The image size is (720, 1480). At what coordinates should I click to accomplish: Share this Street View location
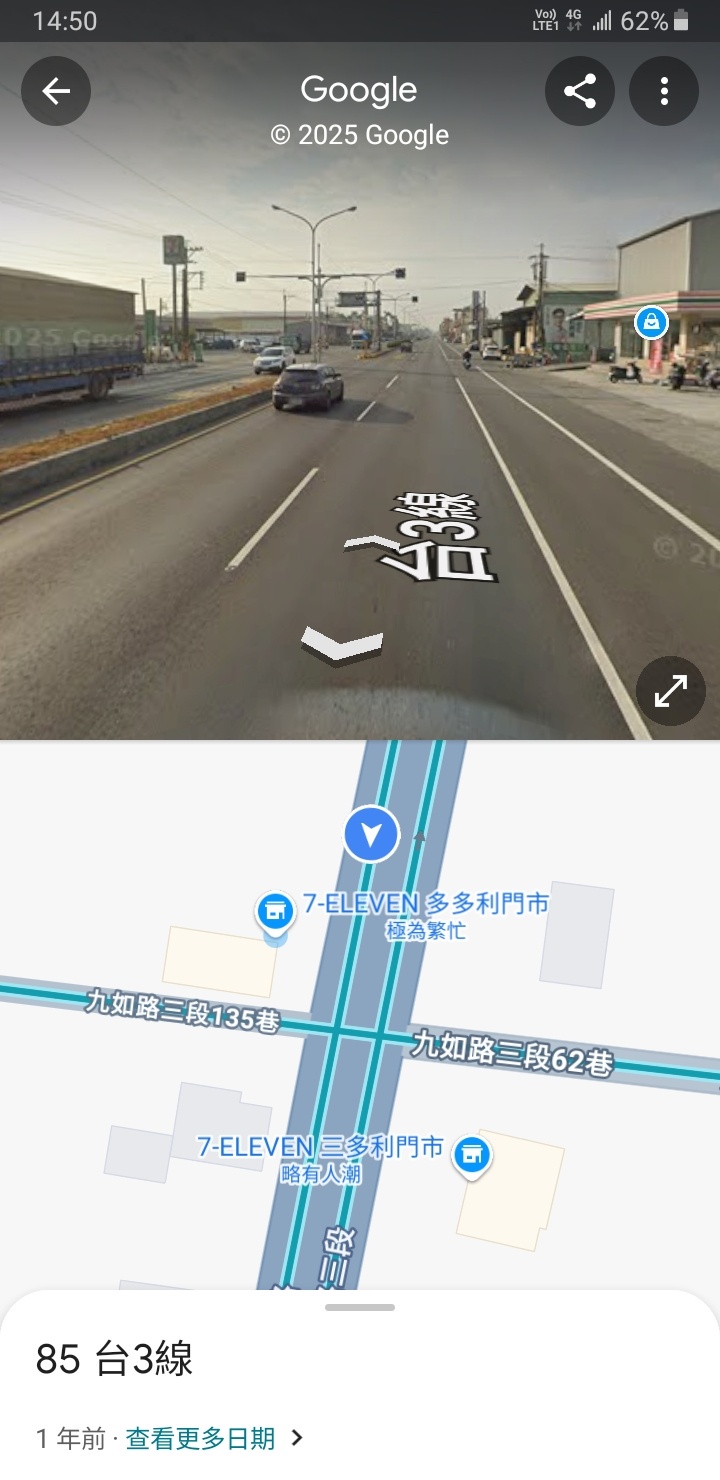click(x=580, y=92)
